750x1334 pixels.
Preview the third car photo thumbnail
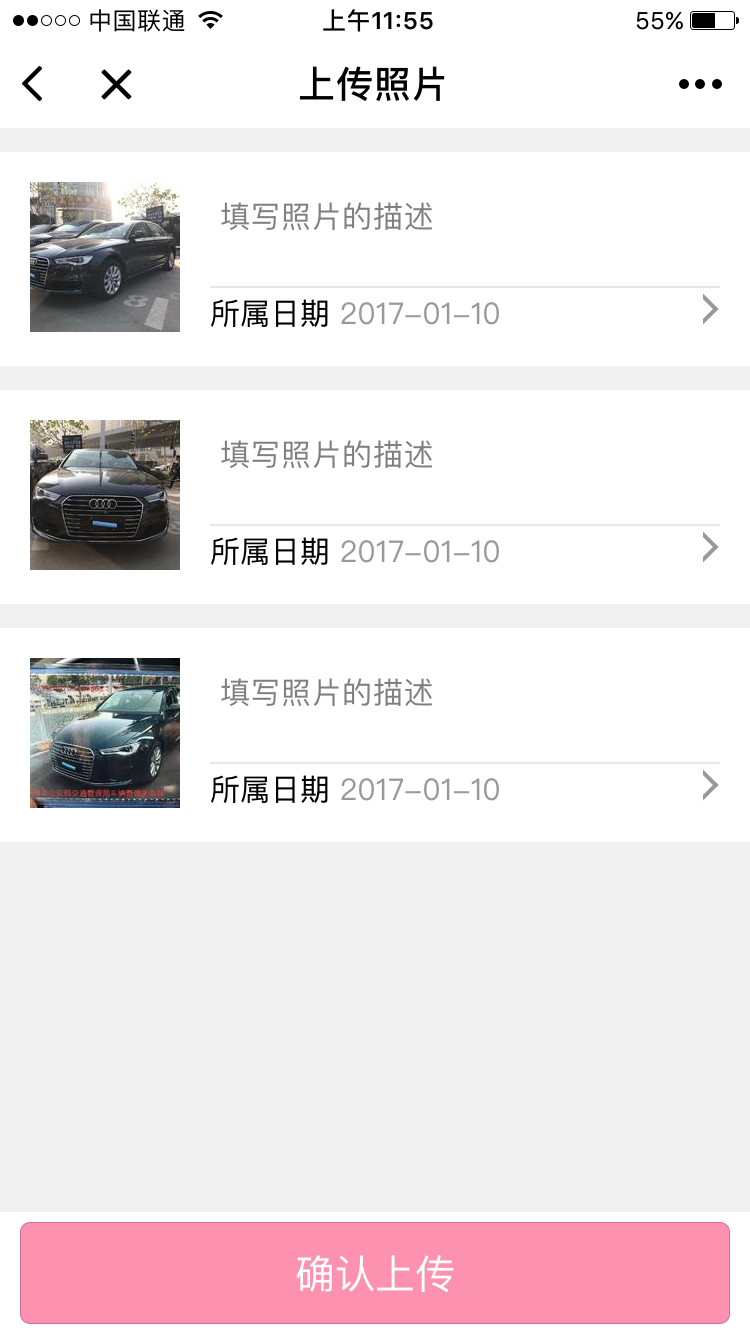tap(105, 733)
